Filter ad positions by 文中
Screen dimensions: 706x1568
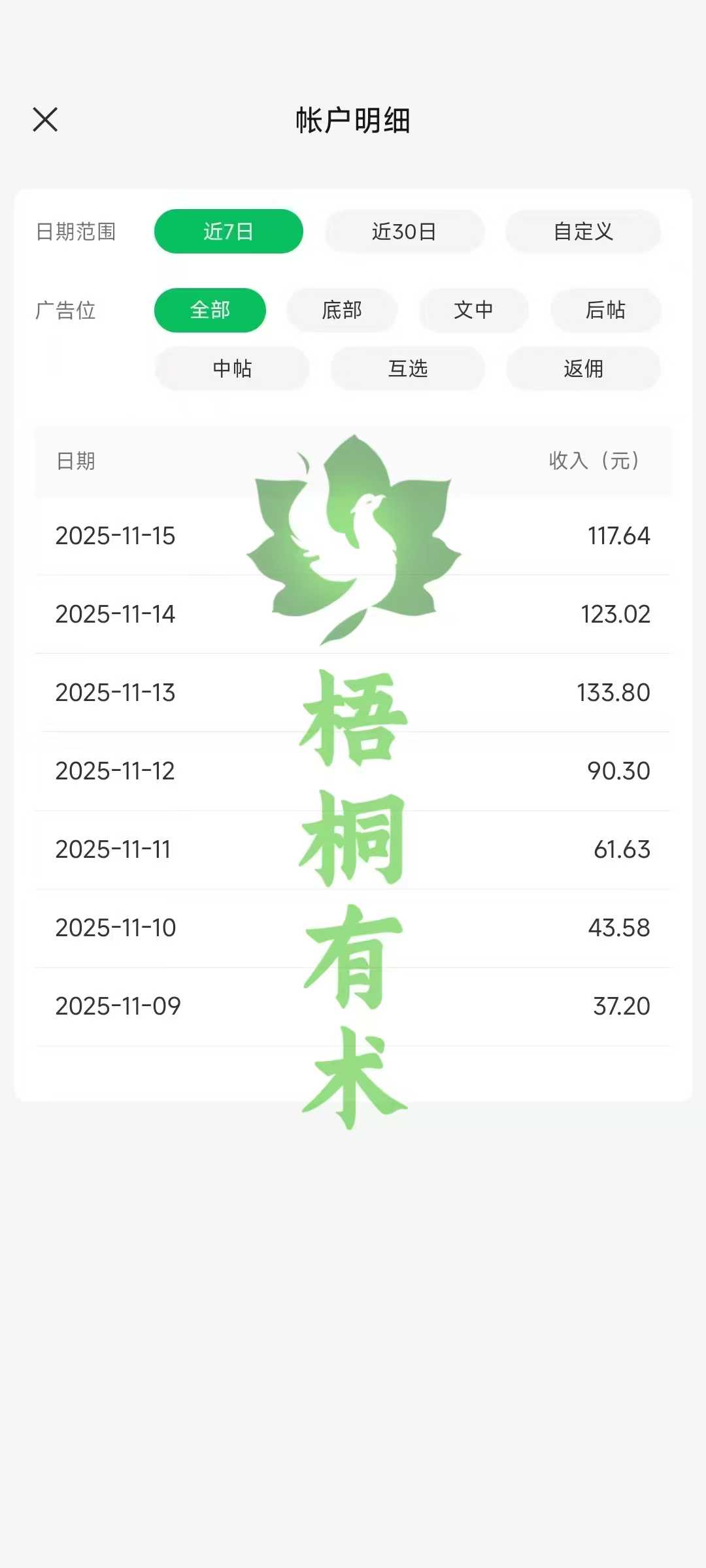(473, 310)
